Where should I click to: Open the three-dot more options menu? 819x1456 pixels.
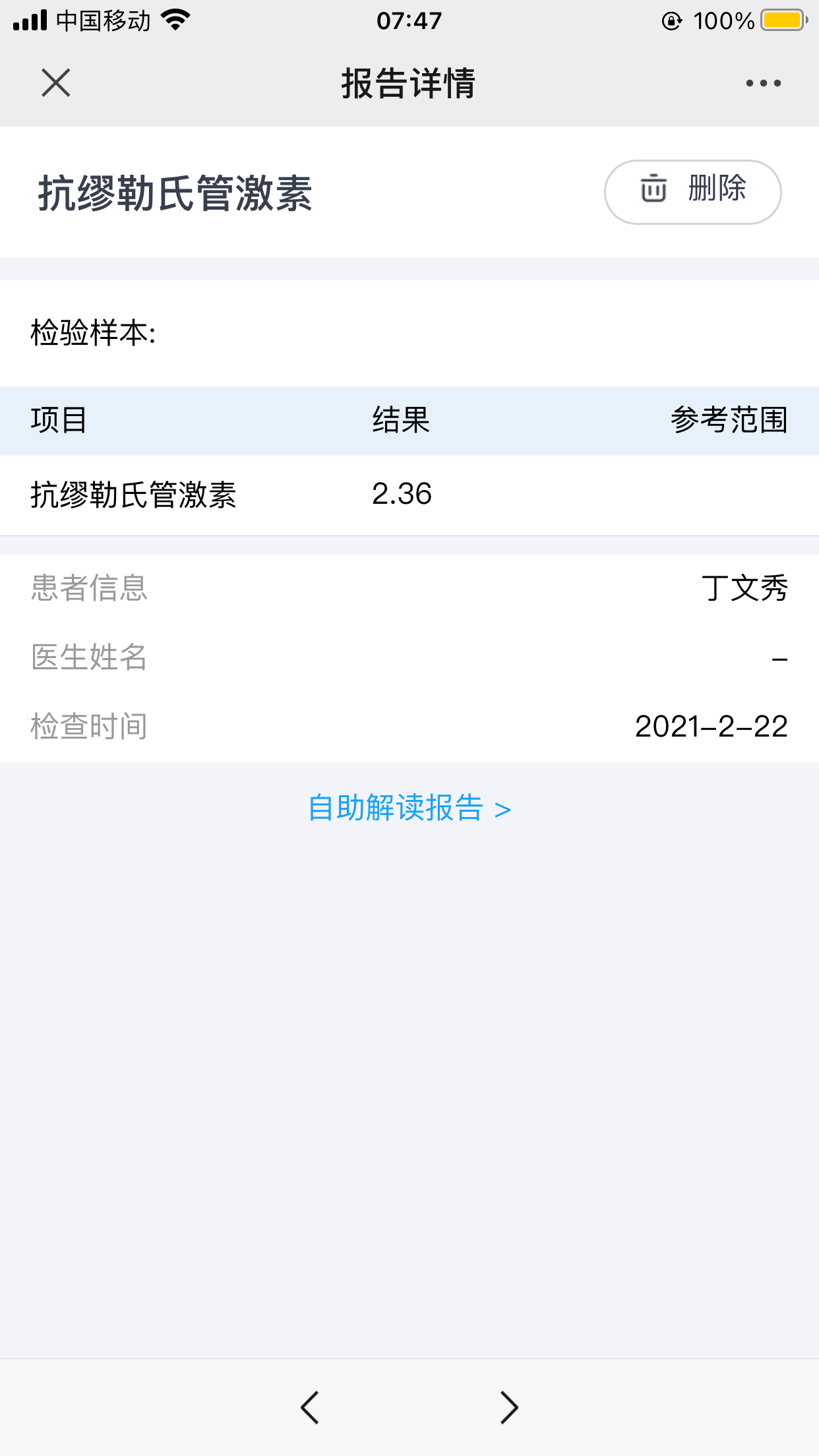coord(763,83)
